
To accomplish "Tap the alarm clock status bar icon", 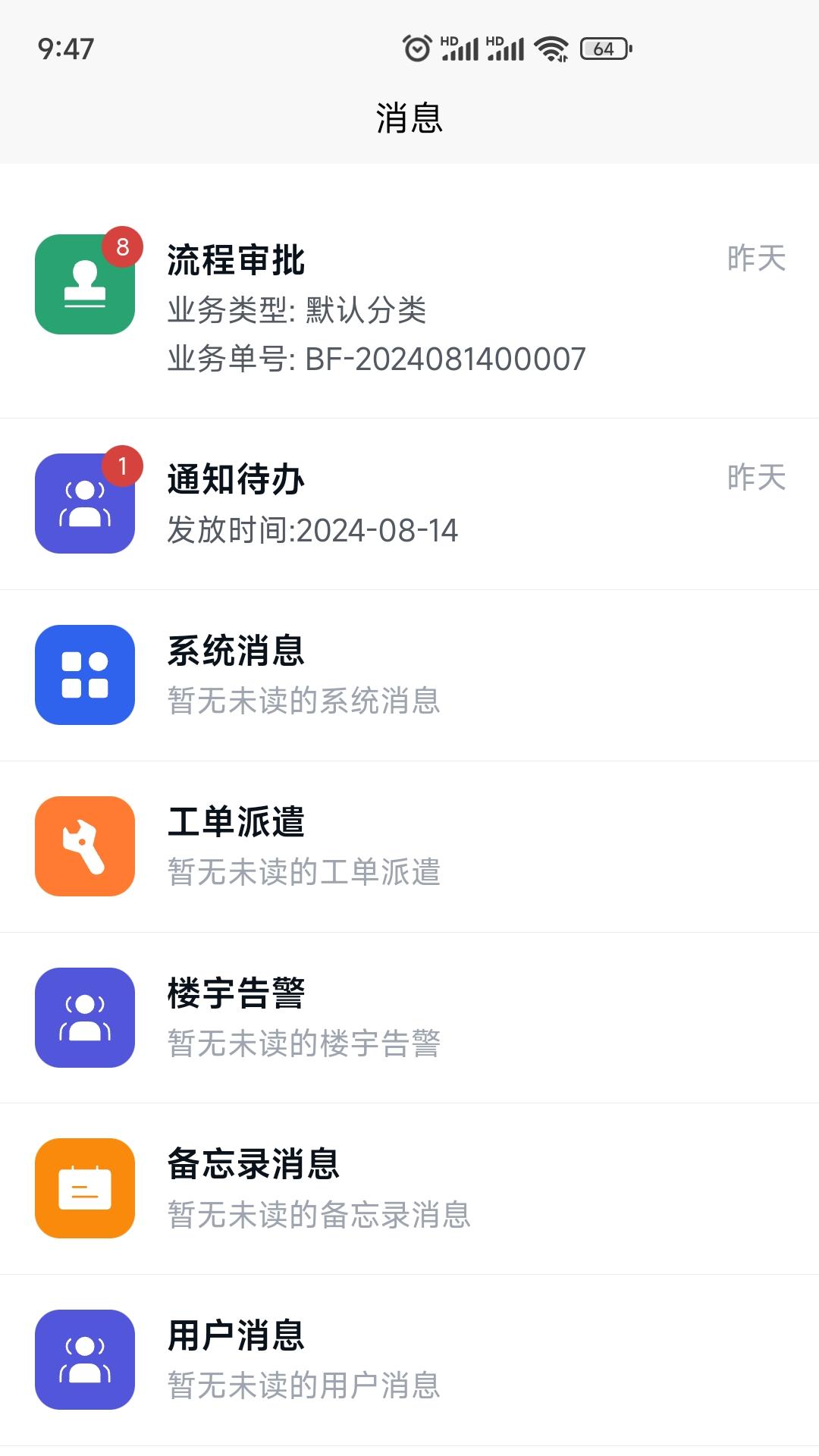I will coord(416,47).
